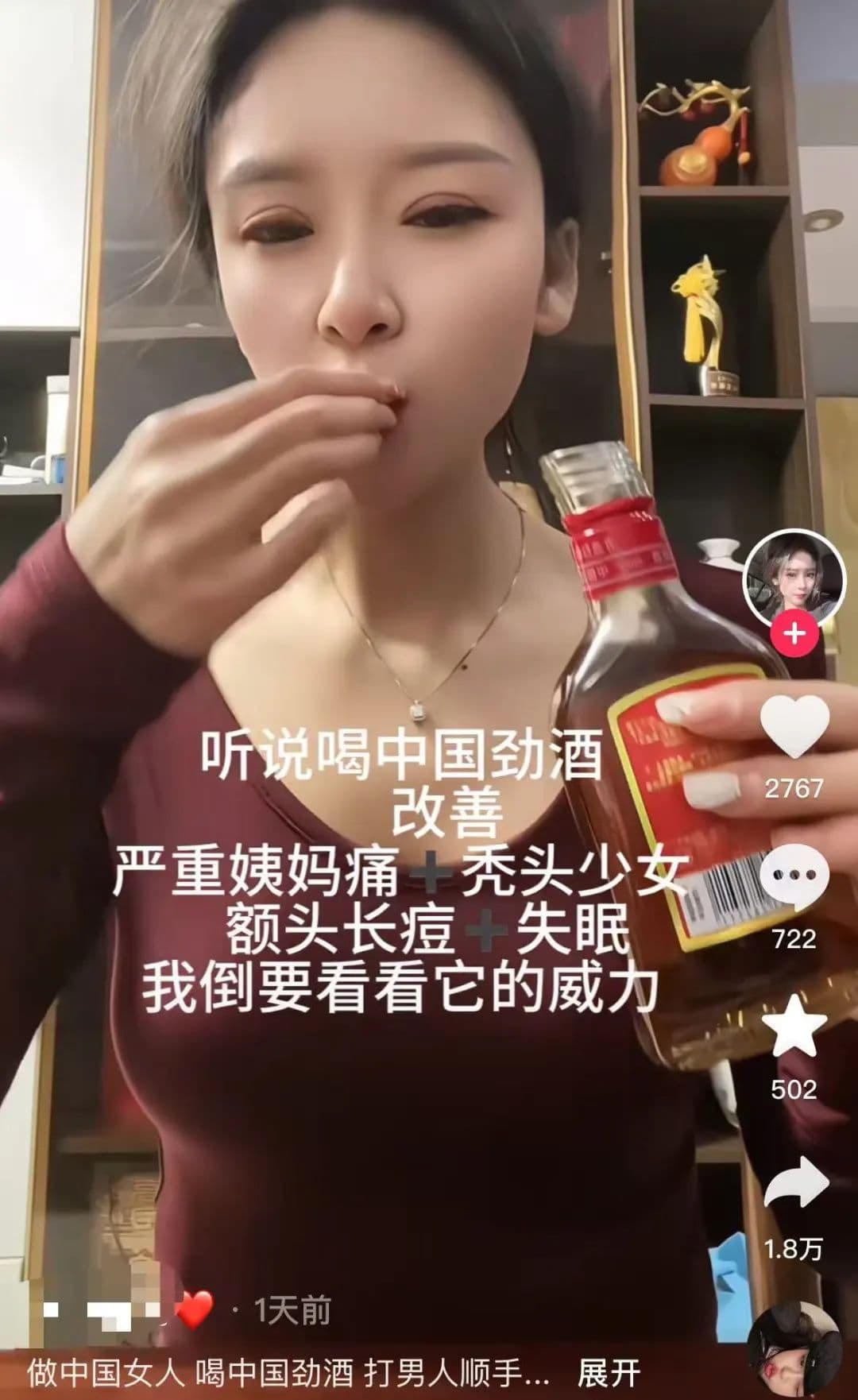Expand the caption with 展开
858x1400 pixels.
pyautogui.click(x=609, y=1372)
